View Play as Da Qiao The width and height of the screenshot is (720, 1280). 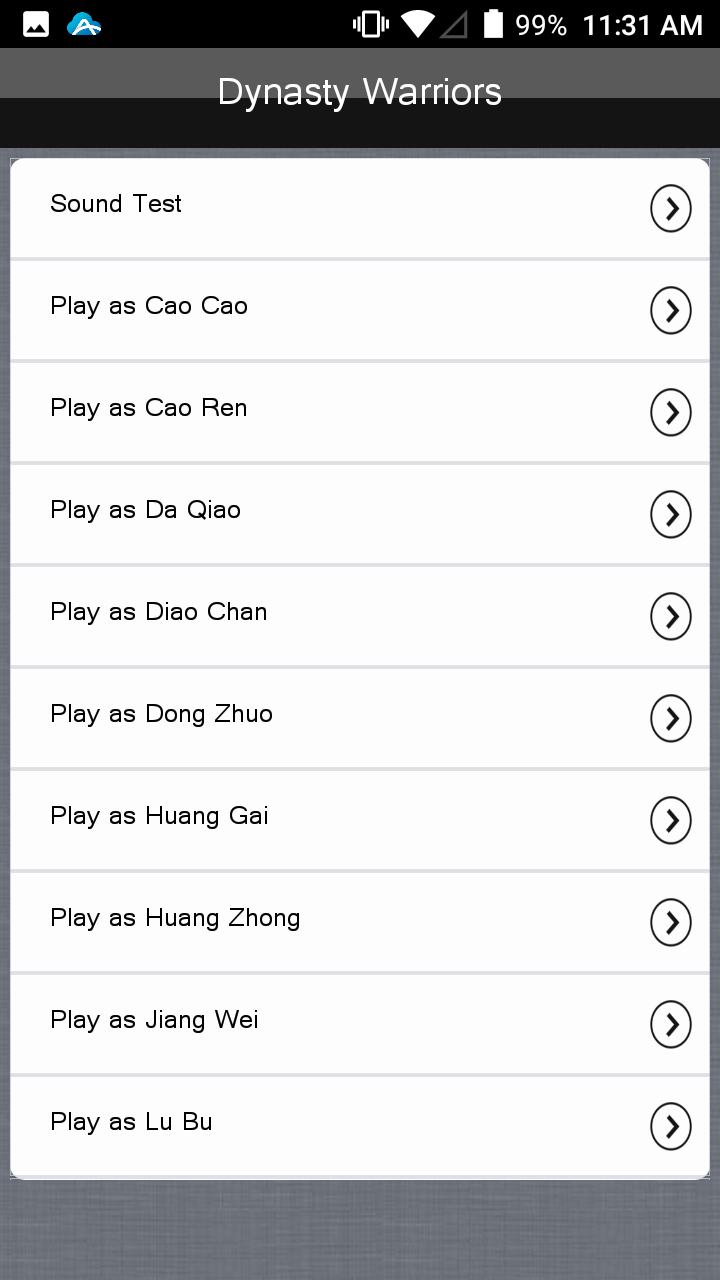click(x=360, y=514)
